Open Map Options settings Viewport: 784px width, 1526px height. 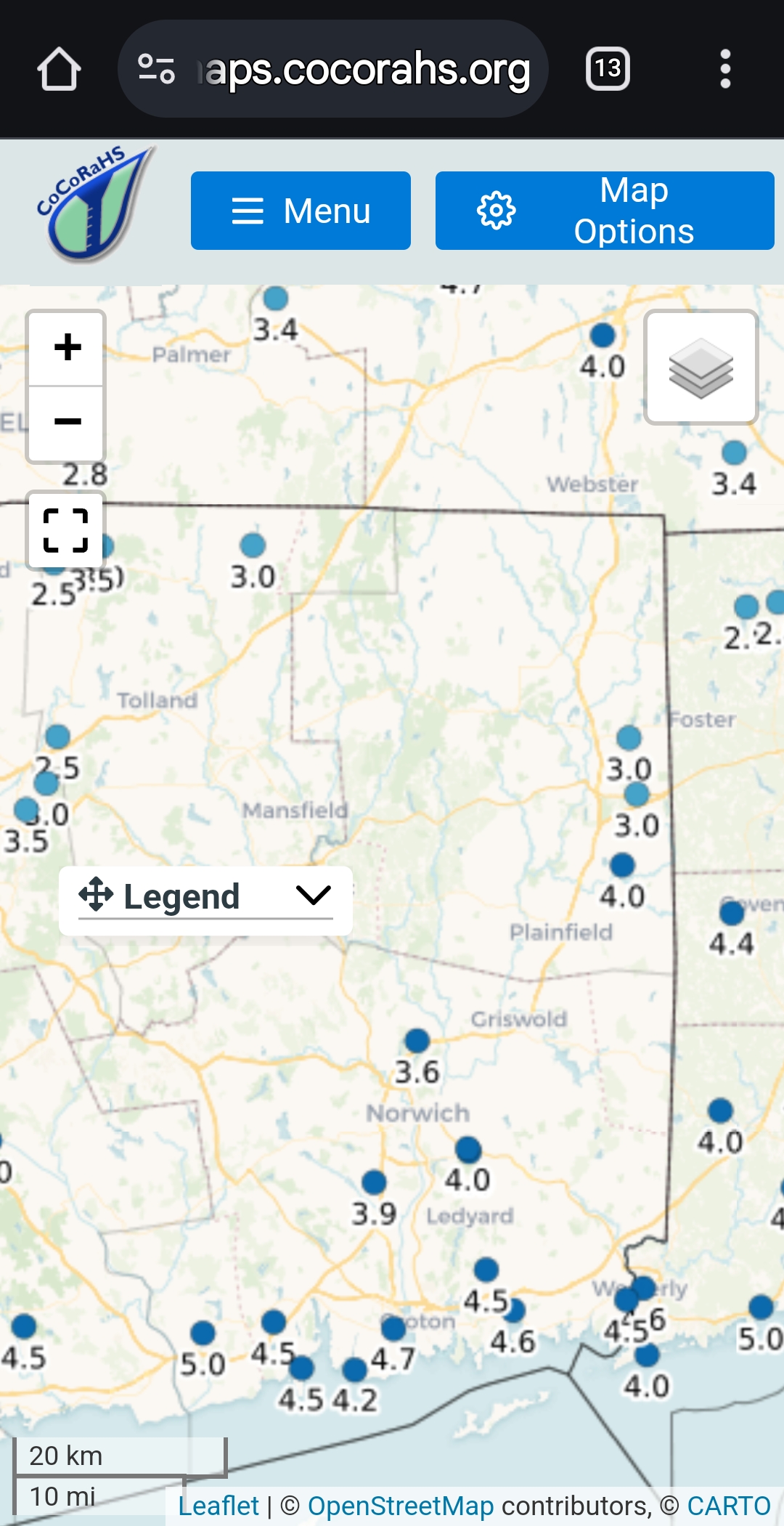coord(605,211)
